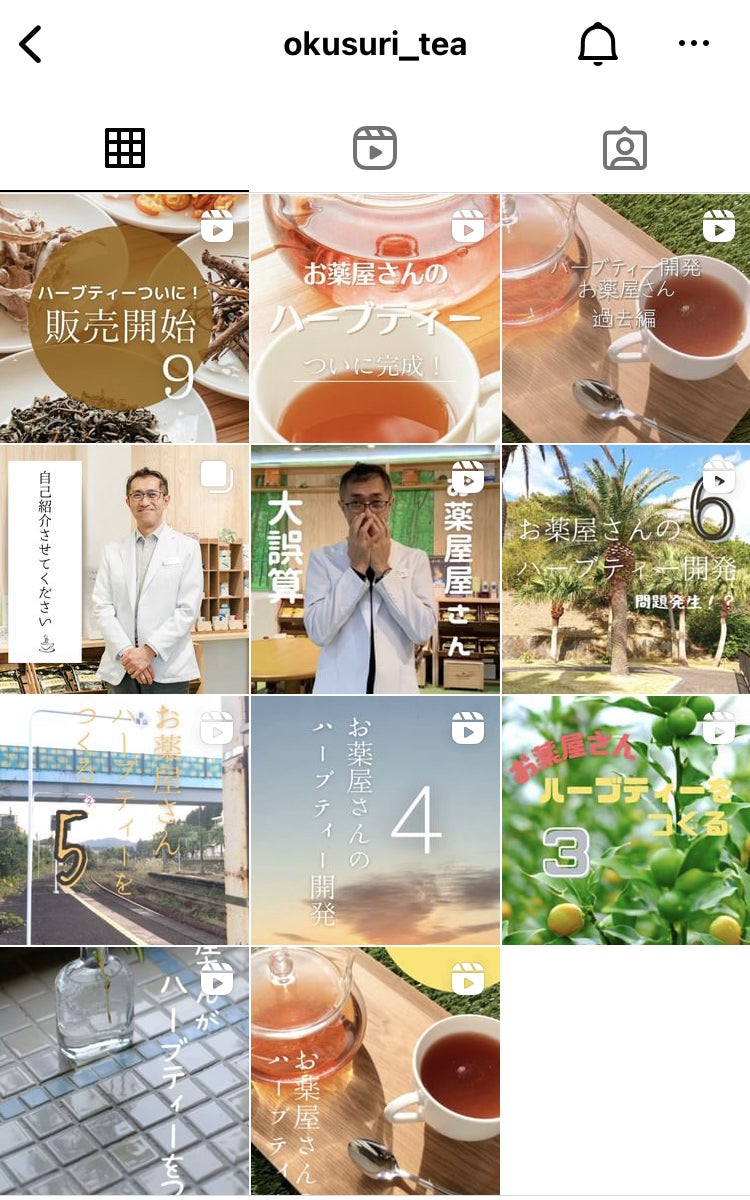750x1200 pixels.
Task: Open the 販売開始 9 reel
Action: tap(124, 318)
